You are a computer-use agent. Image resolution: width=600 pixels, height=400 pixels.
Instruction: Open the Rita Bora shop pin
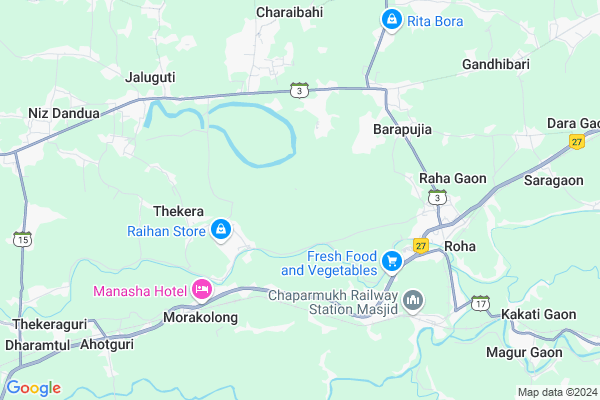pyautogui.click(x=392, y=20)
